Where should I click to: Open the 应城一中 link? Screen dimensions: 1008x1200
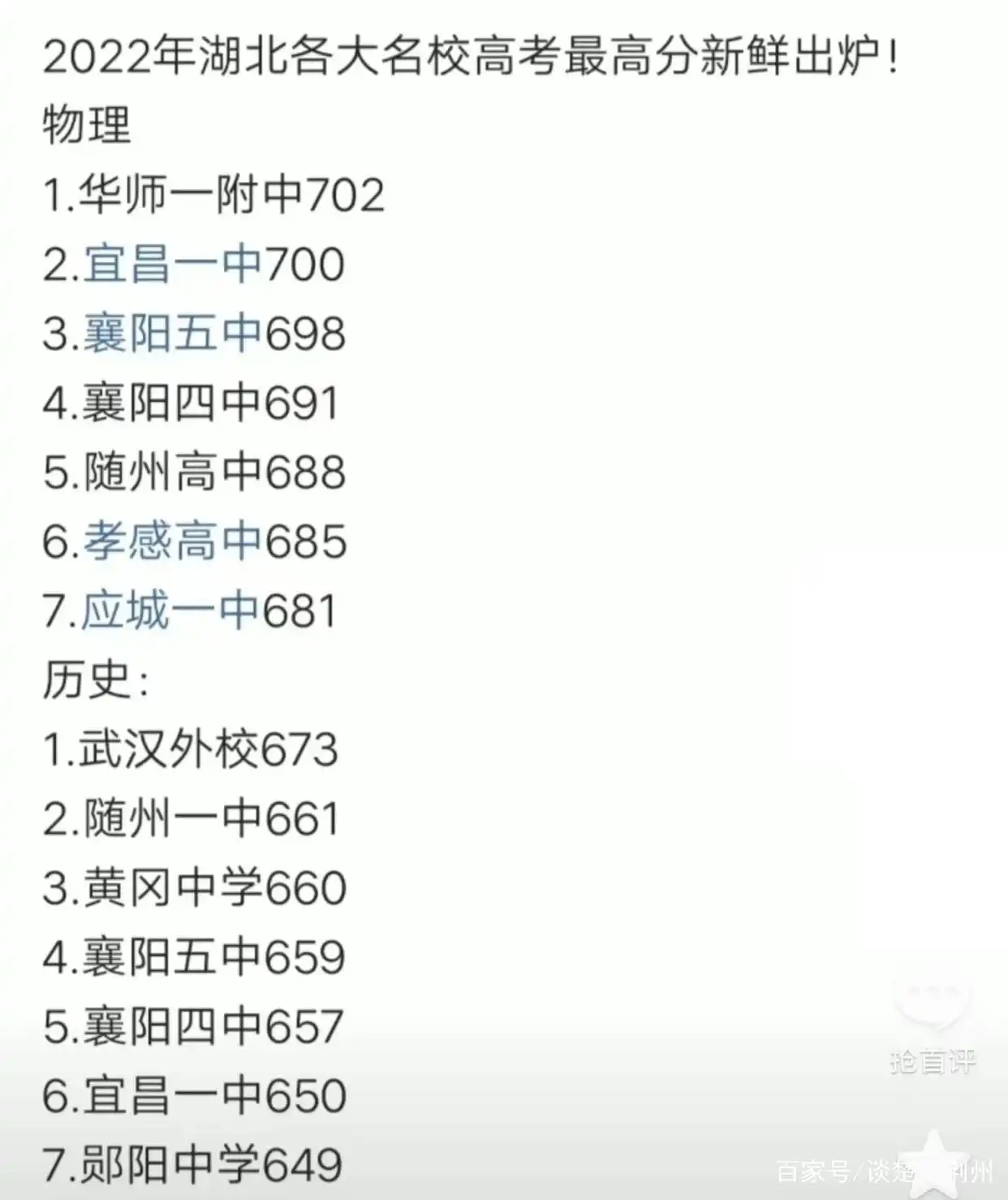click(169, 611)
